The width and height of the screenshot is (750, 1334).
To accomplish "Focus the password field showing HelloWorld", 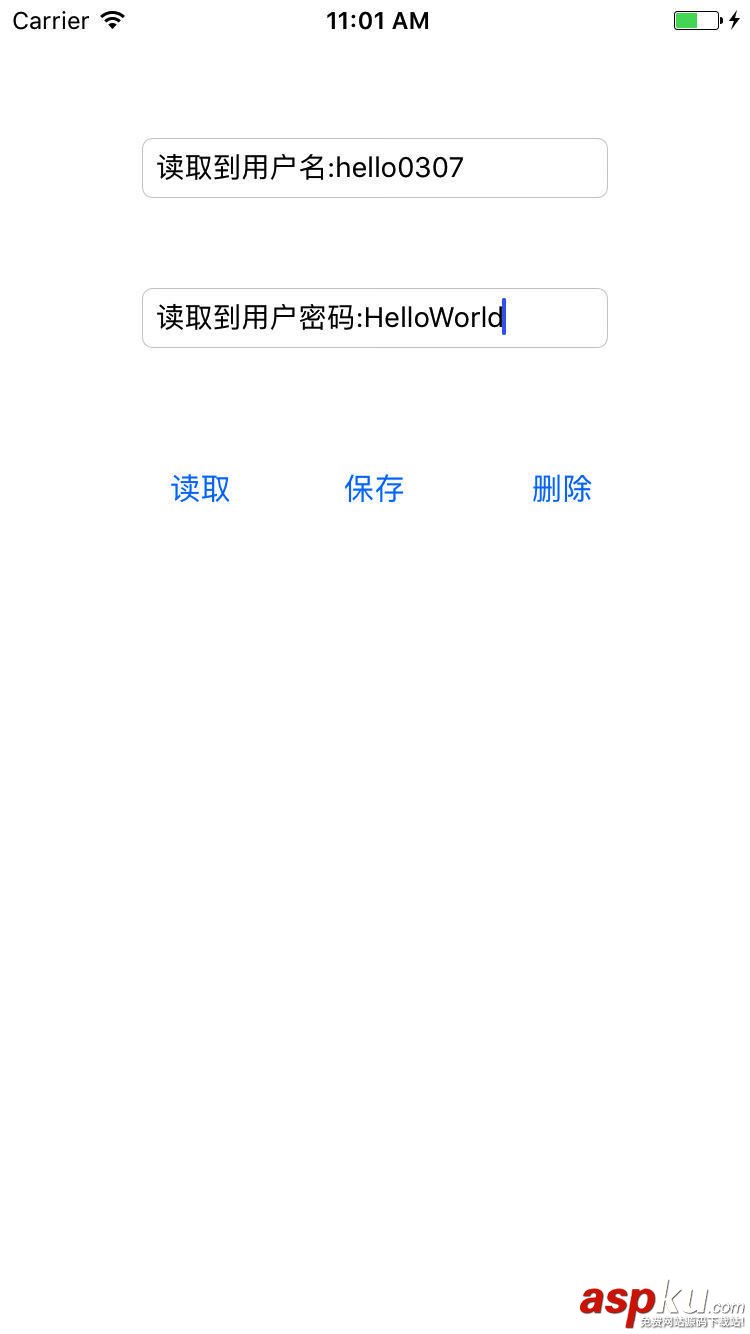I will click(x=374, y=318).
